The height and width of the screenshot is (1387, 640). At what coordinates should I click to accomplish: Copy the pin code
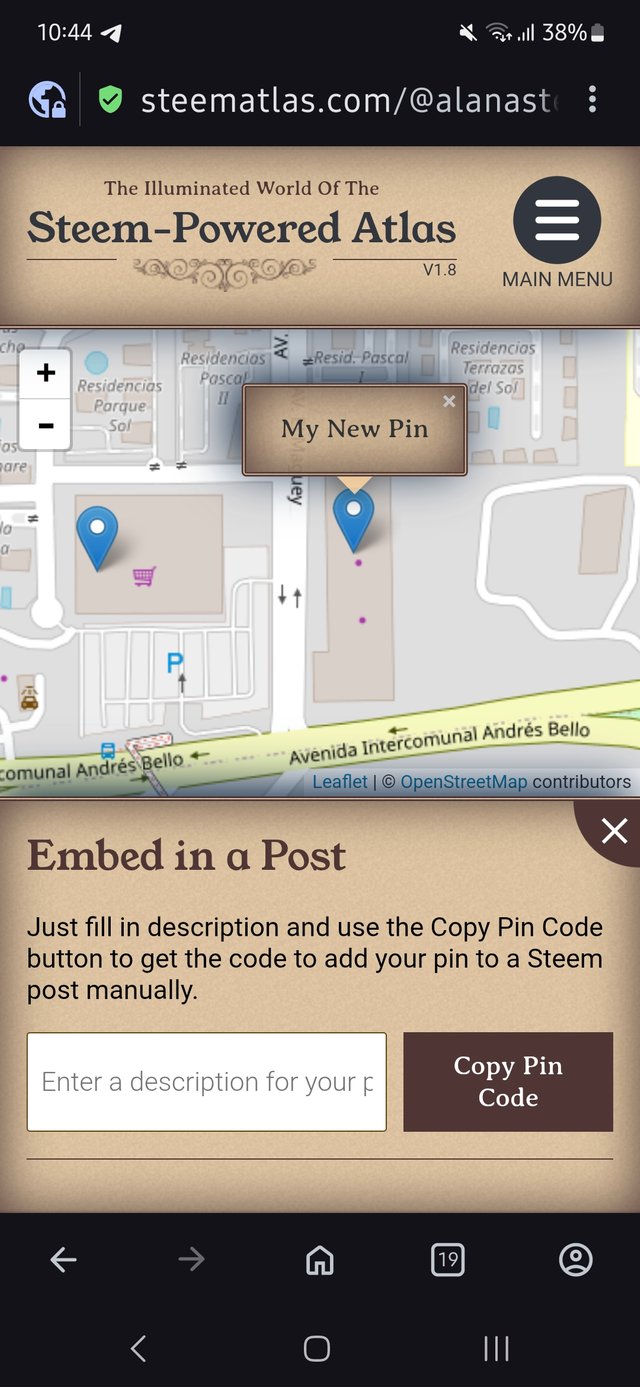(508, 1082)
